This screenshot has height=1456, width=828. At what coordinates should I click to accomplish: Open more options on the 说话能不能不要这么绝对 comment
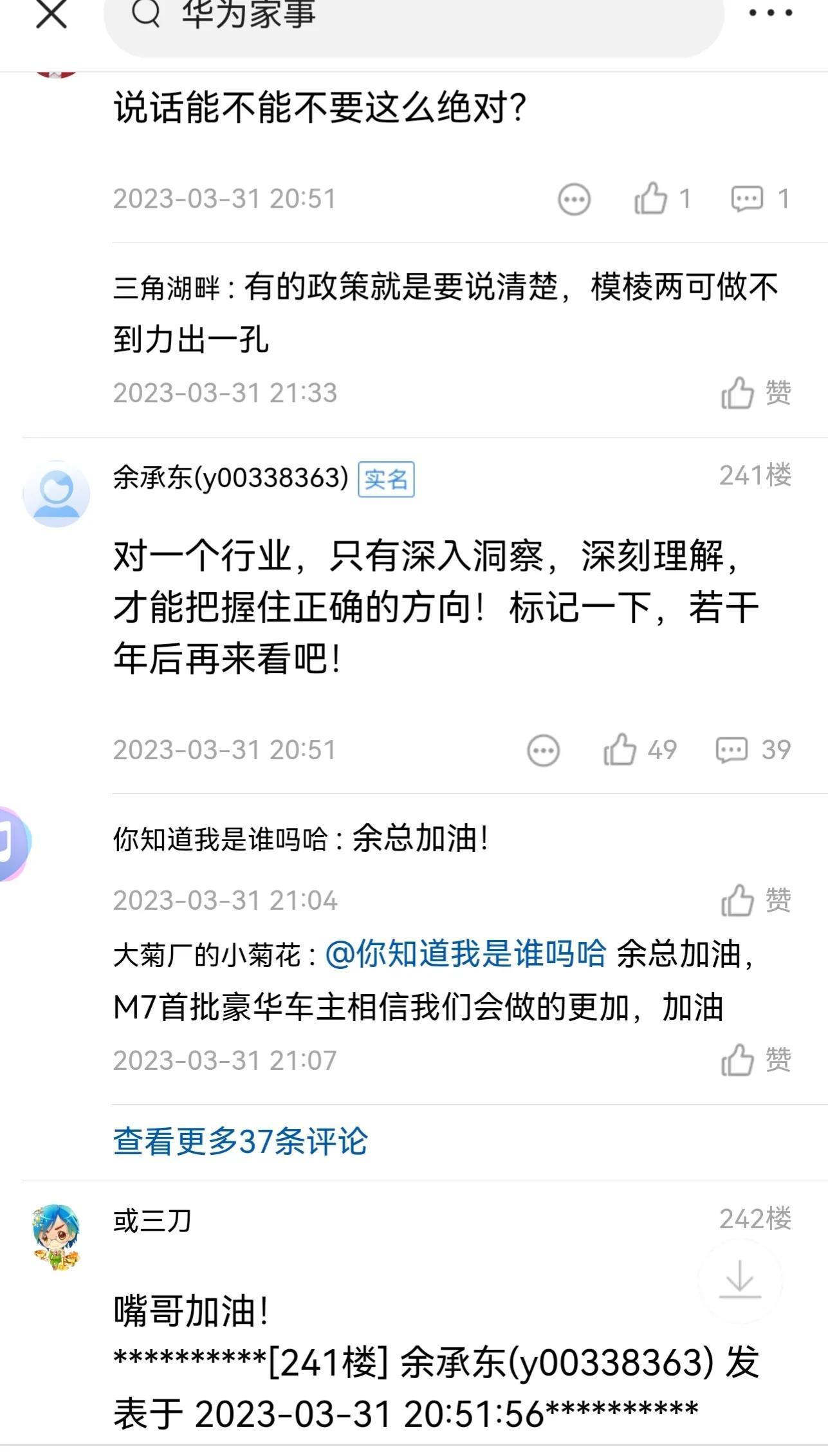pos(573,199)
